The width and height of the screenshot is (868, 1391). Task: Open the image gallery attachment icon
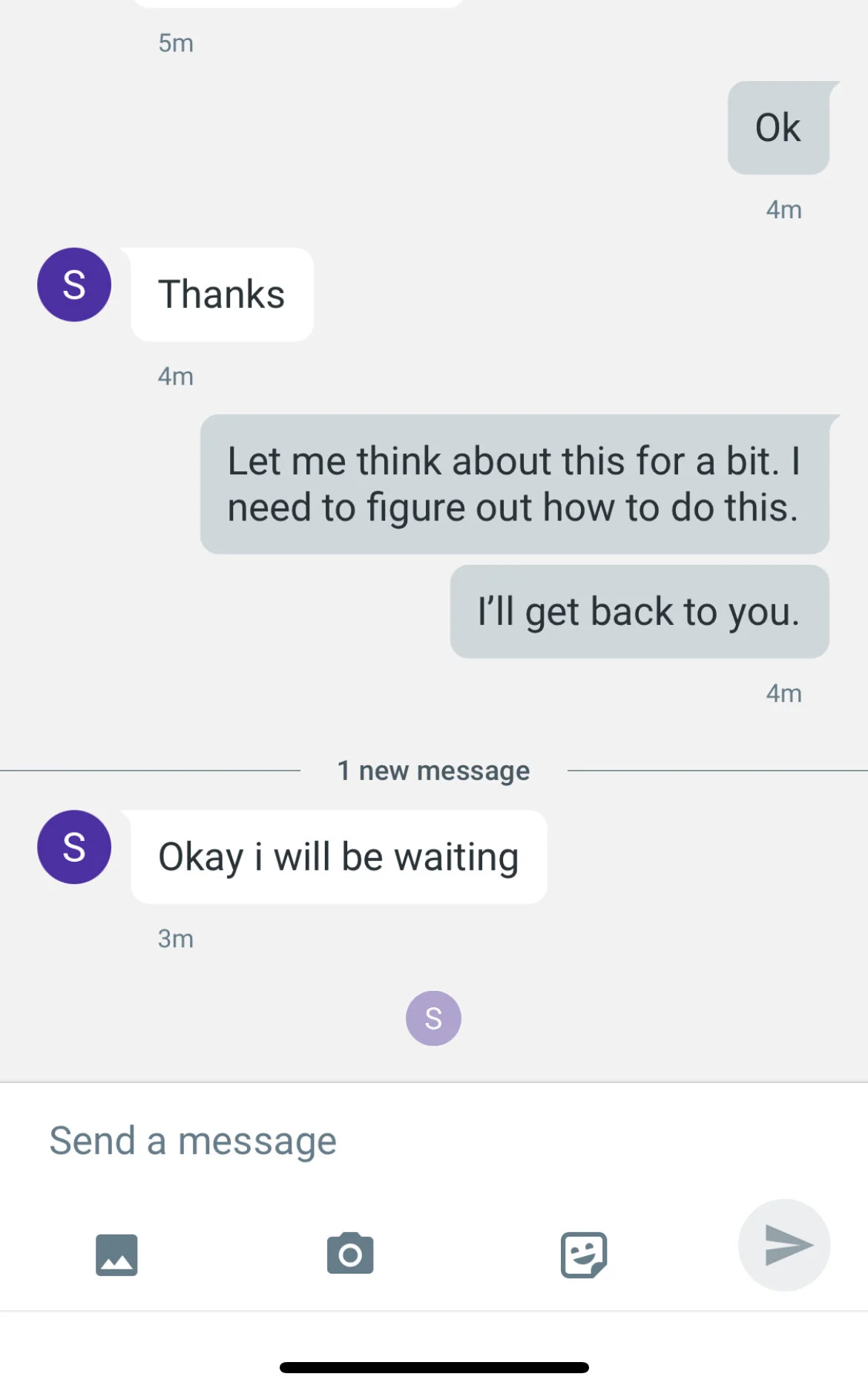(x=116, y=1254)
